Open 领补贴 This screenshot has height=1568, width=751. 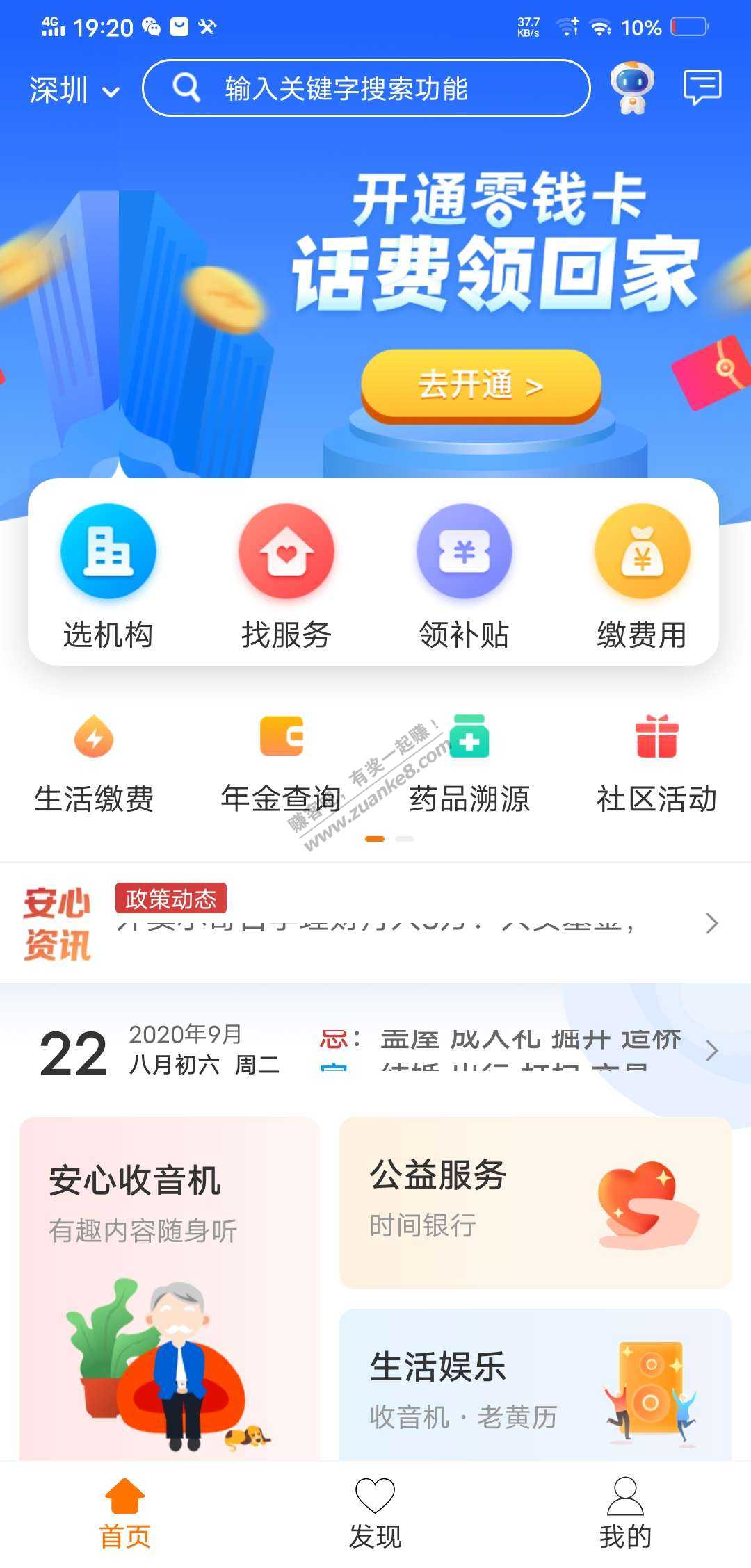(x=464, y=575)
